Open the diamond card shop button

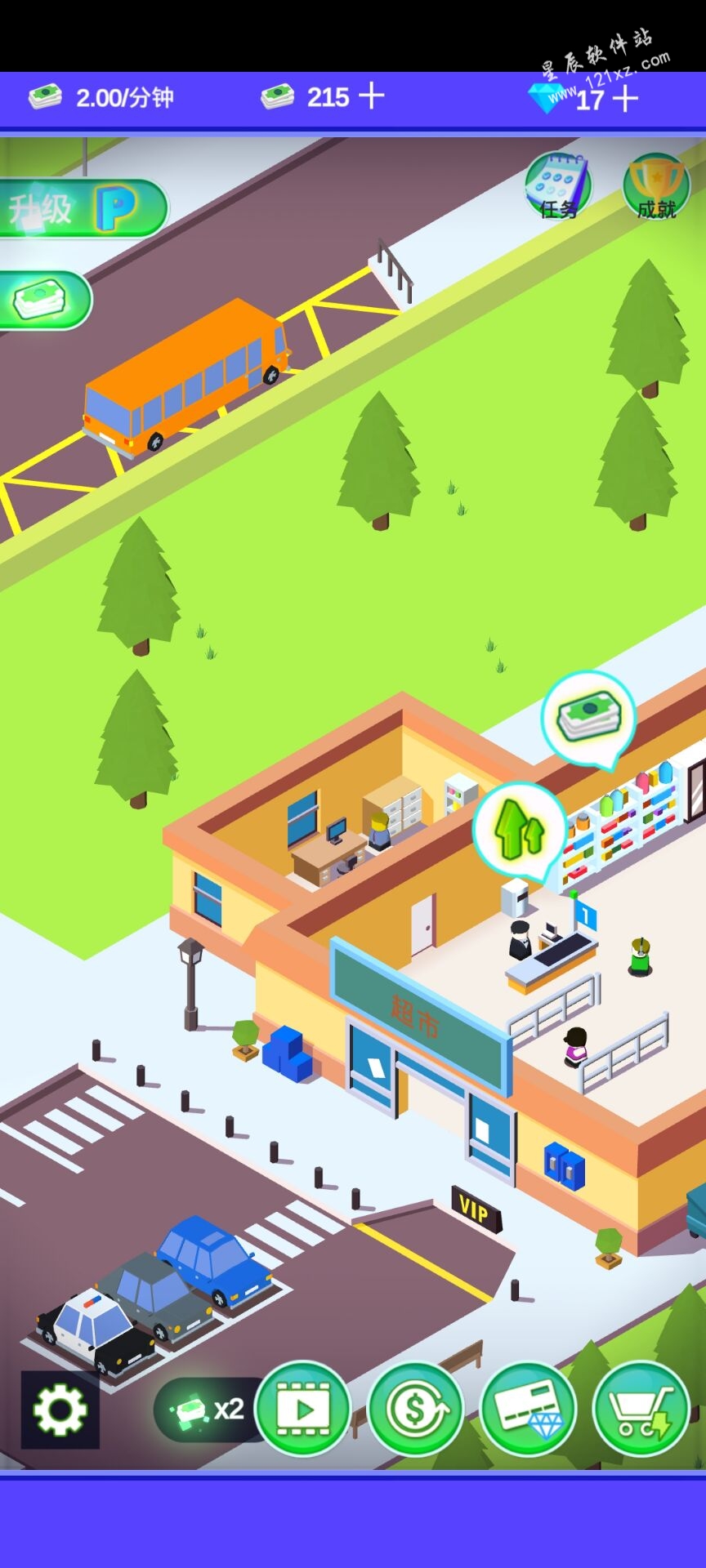pos(529,1409)
